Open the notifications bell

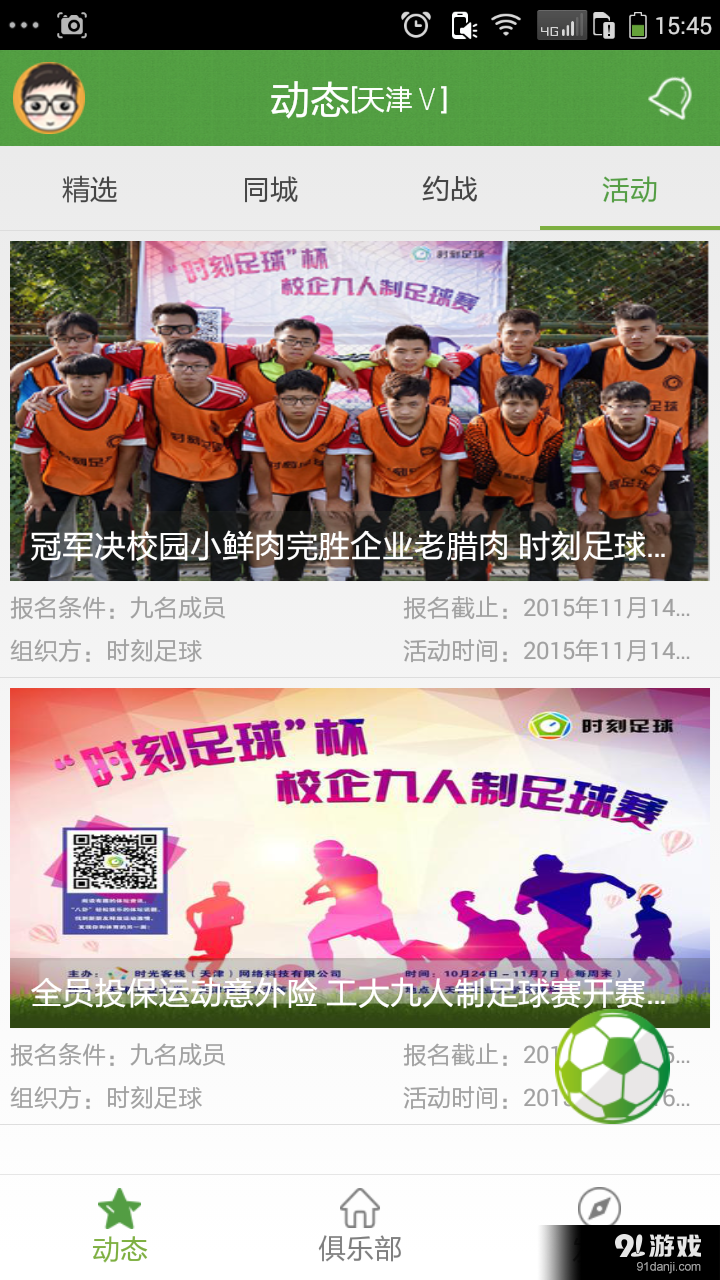pos(669,98)
